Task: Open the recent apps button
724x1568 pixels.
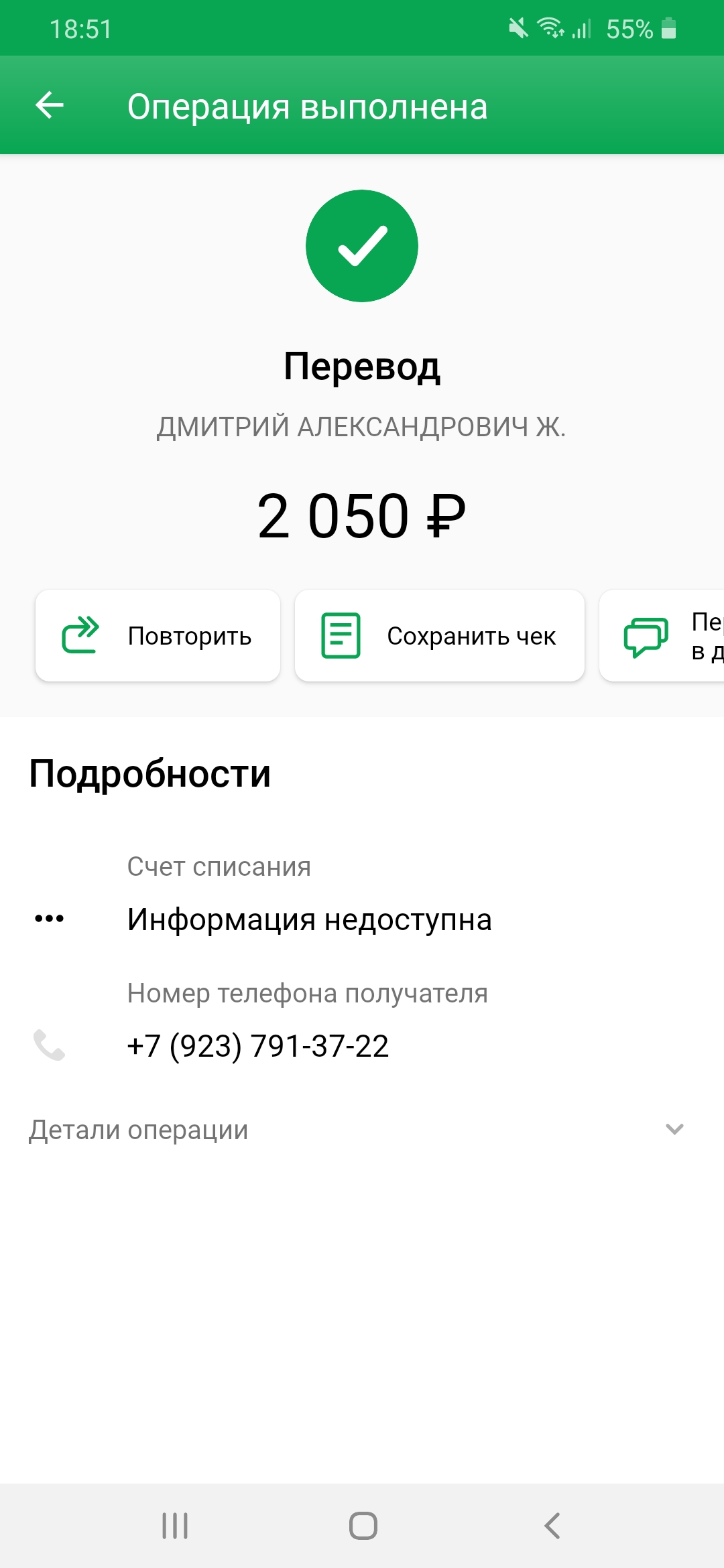Action: click(175, 1526)
